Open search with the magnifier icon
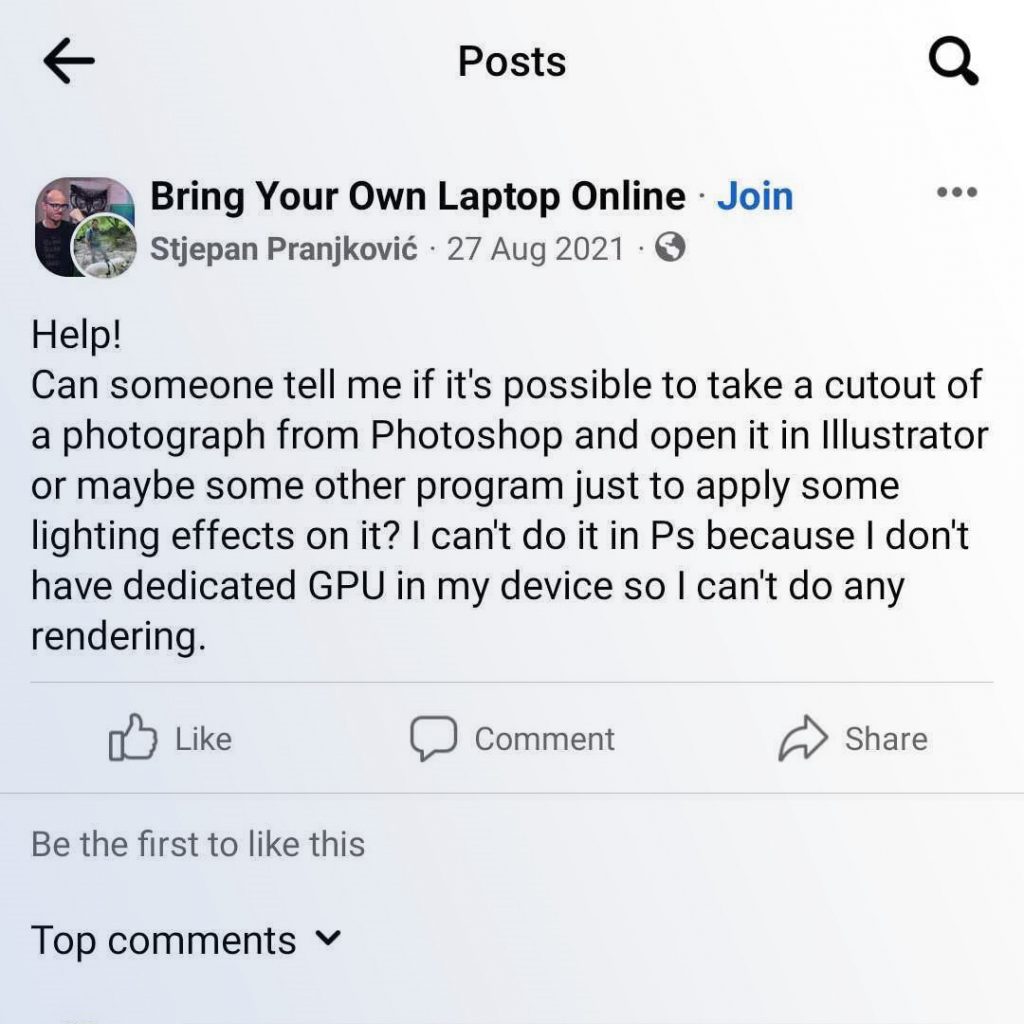The image size is (1024, 1024). pos(953,63)
